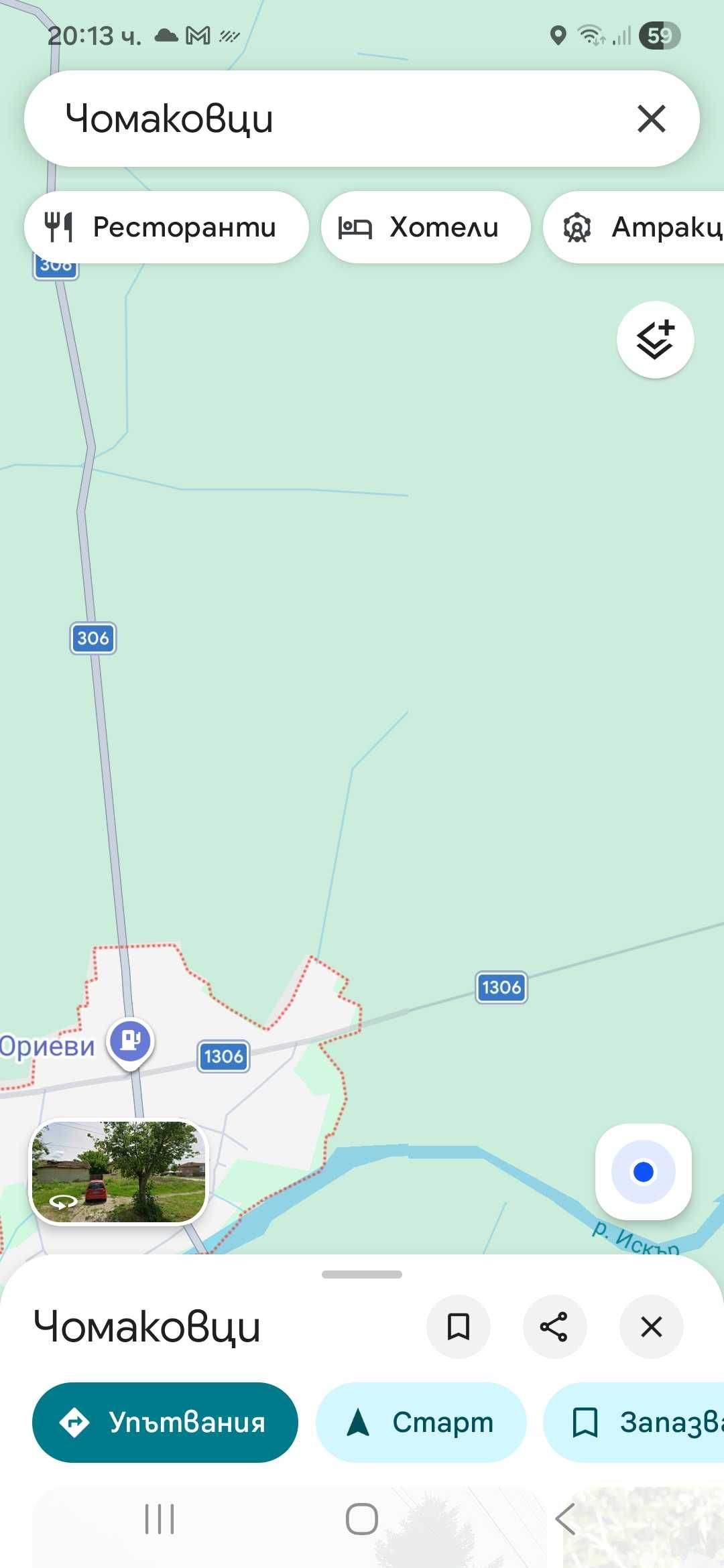Image resolution: width=724 pixels, height=1568 pixels.
Task: Share the Чомаковци place
Action: point(554,1327)
